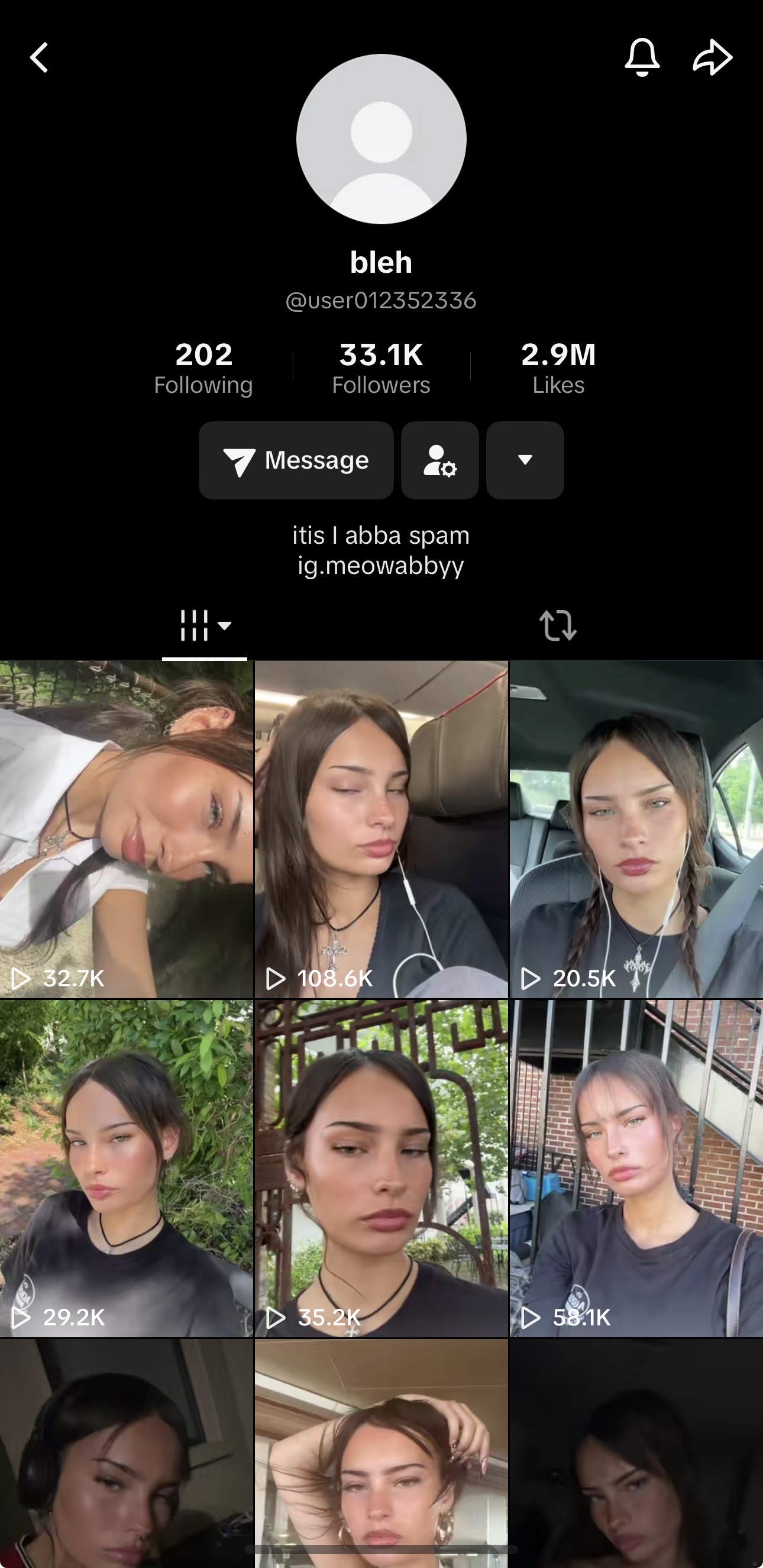This screenshot has width=763, height=1568.
Task: Expand the suggested accounts dropdown arrow
Action: (525, 460)
